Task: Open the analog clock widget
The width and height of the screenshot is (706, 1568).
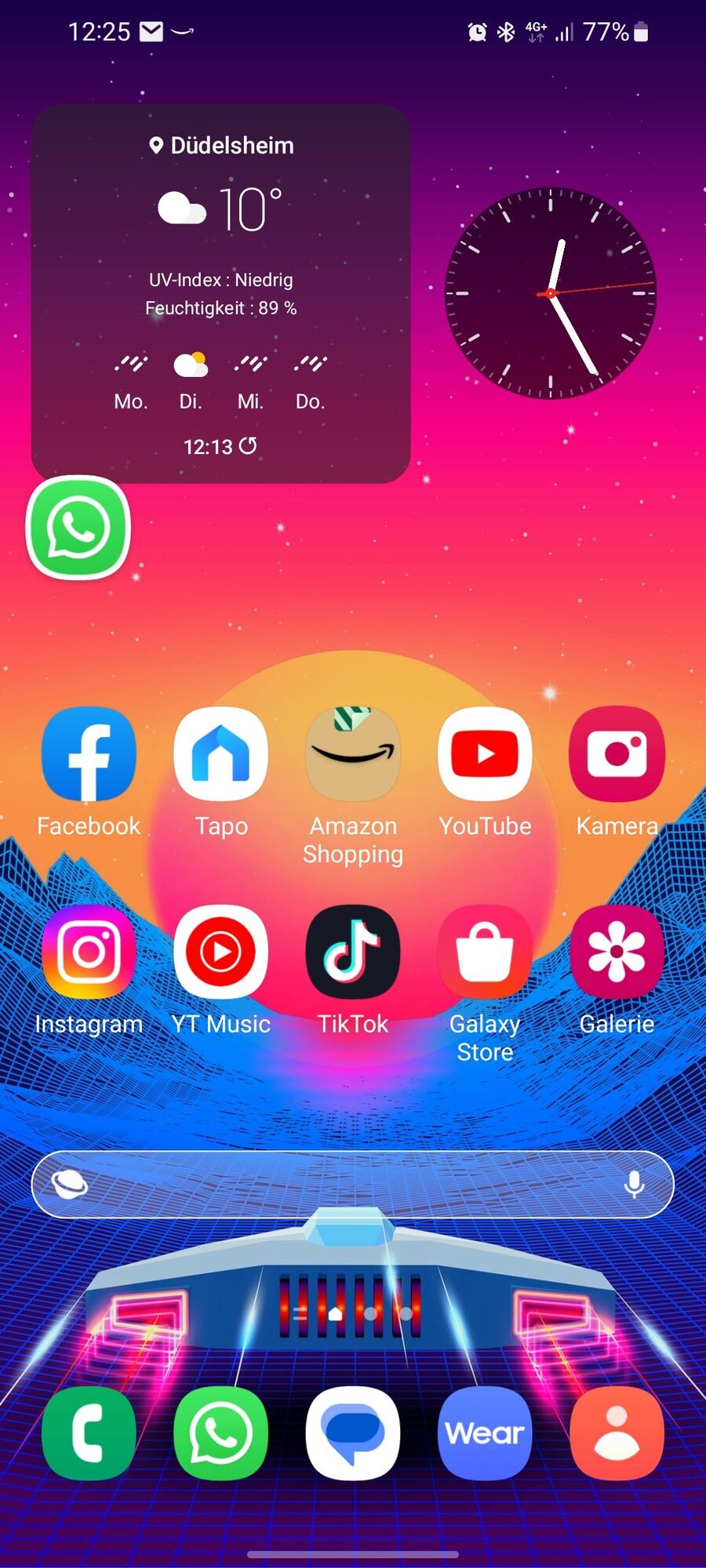Action: tap(551, 293)
